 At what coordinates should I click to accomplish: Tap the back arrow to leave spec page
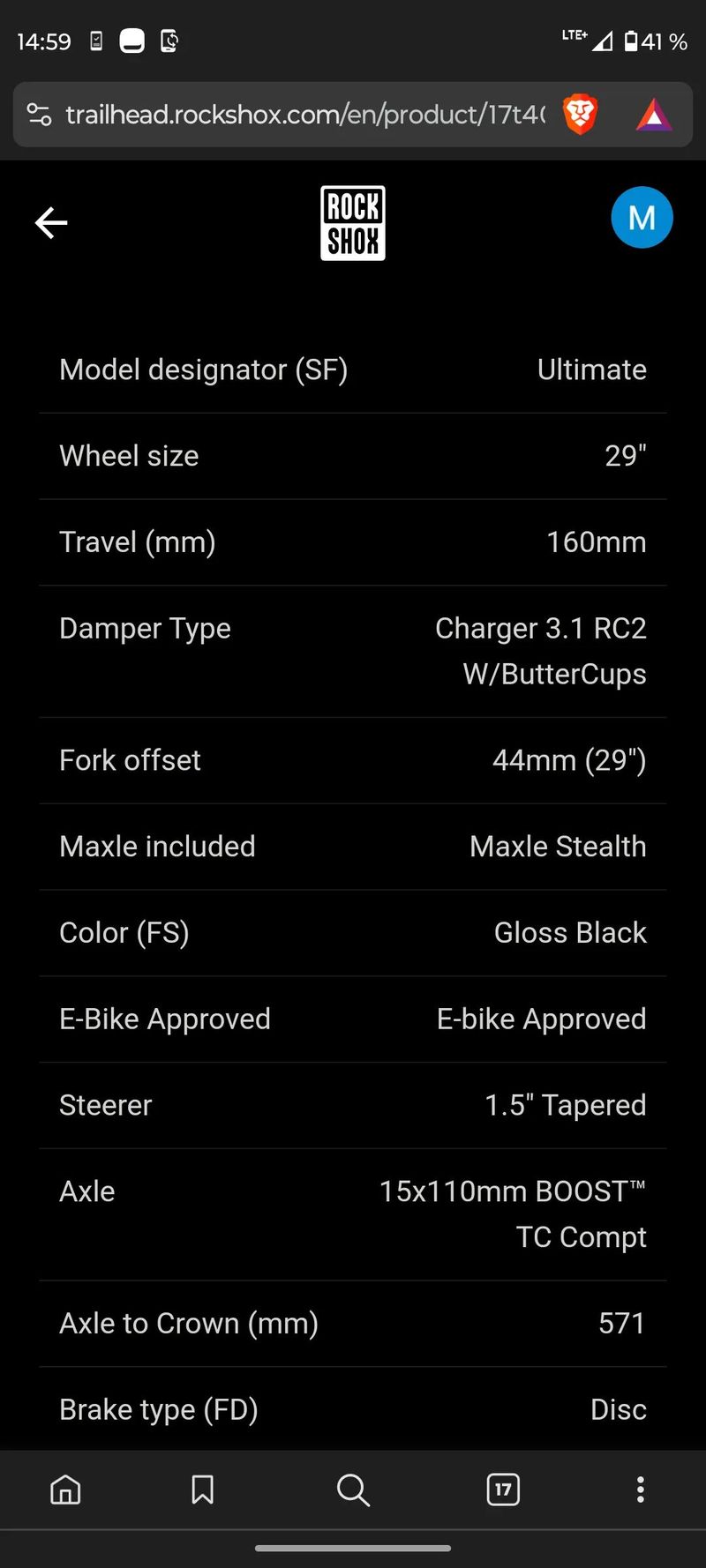pyautogui.click(x=51, y=222)
